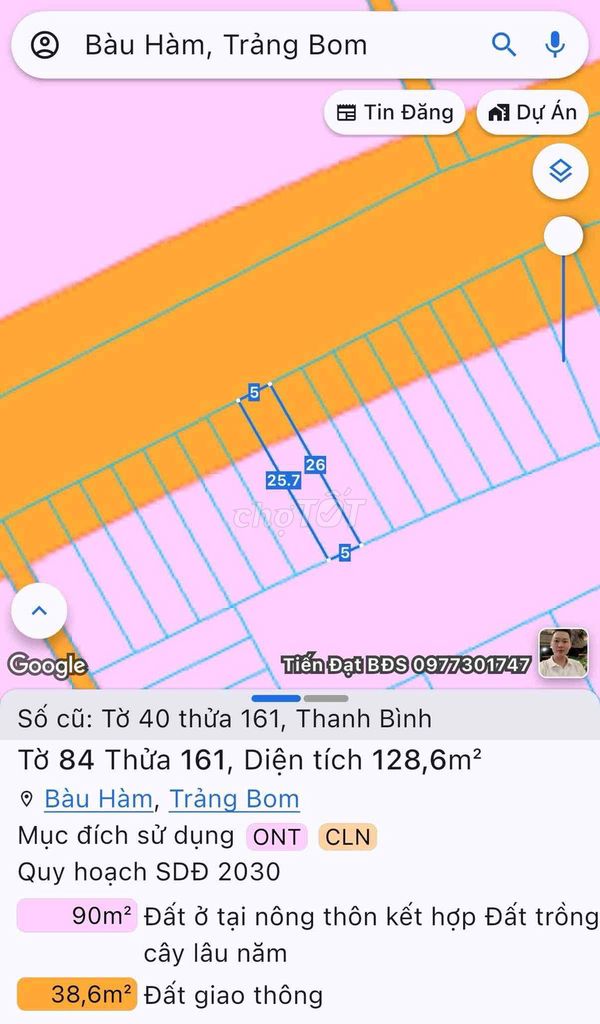Viewport: 600px width, 1024px height.
Task: Tap the map opacity slider handle
Action: (563, 237)
